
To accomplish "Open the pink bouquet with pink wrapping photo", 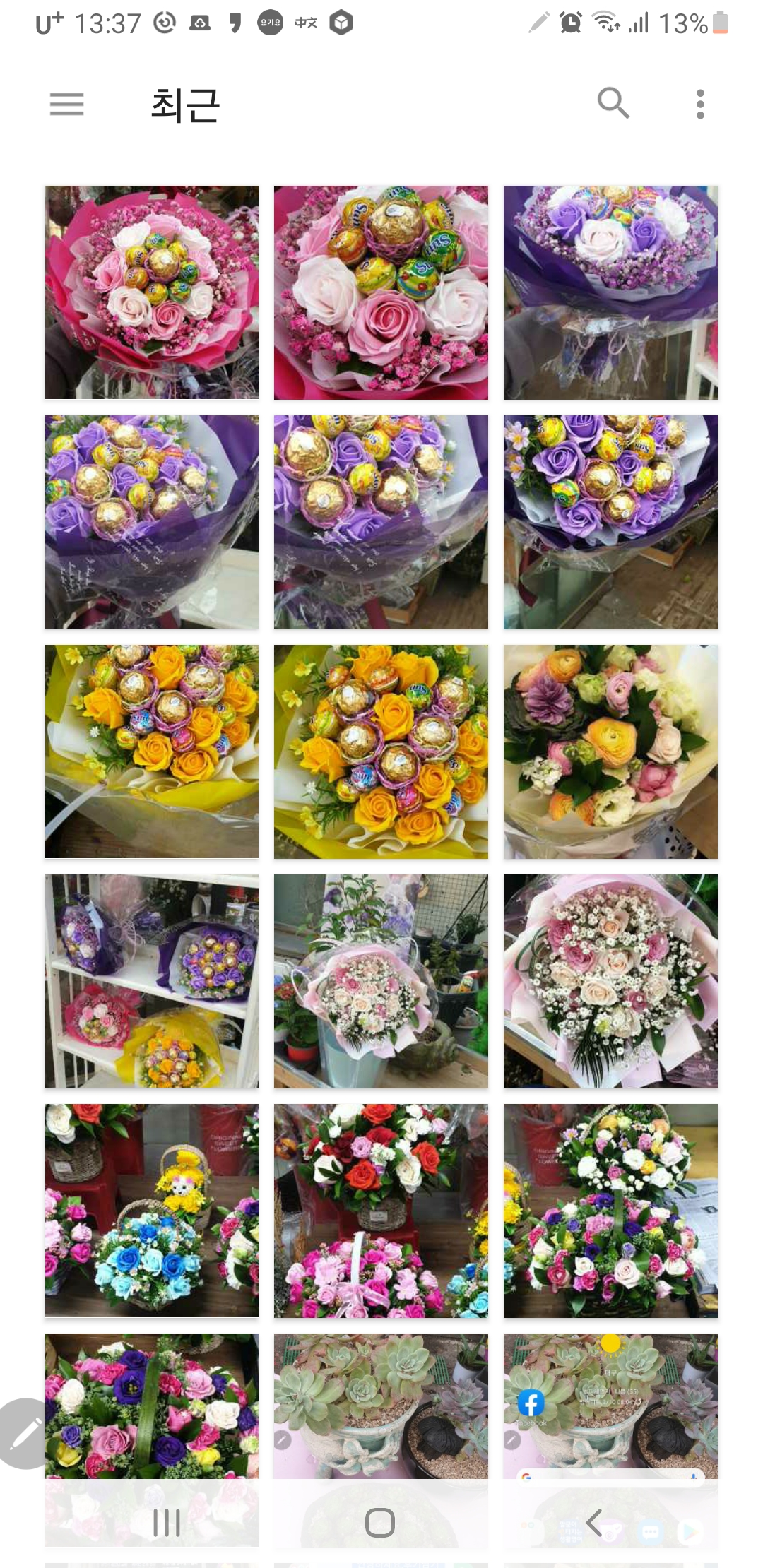I will click(152, 292).
